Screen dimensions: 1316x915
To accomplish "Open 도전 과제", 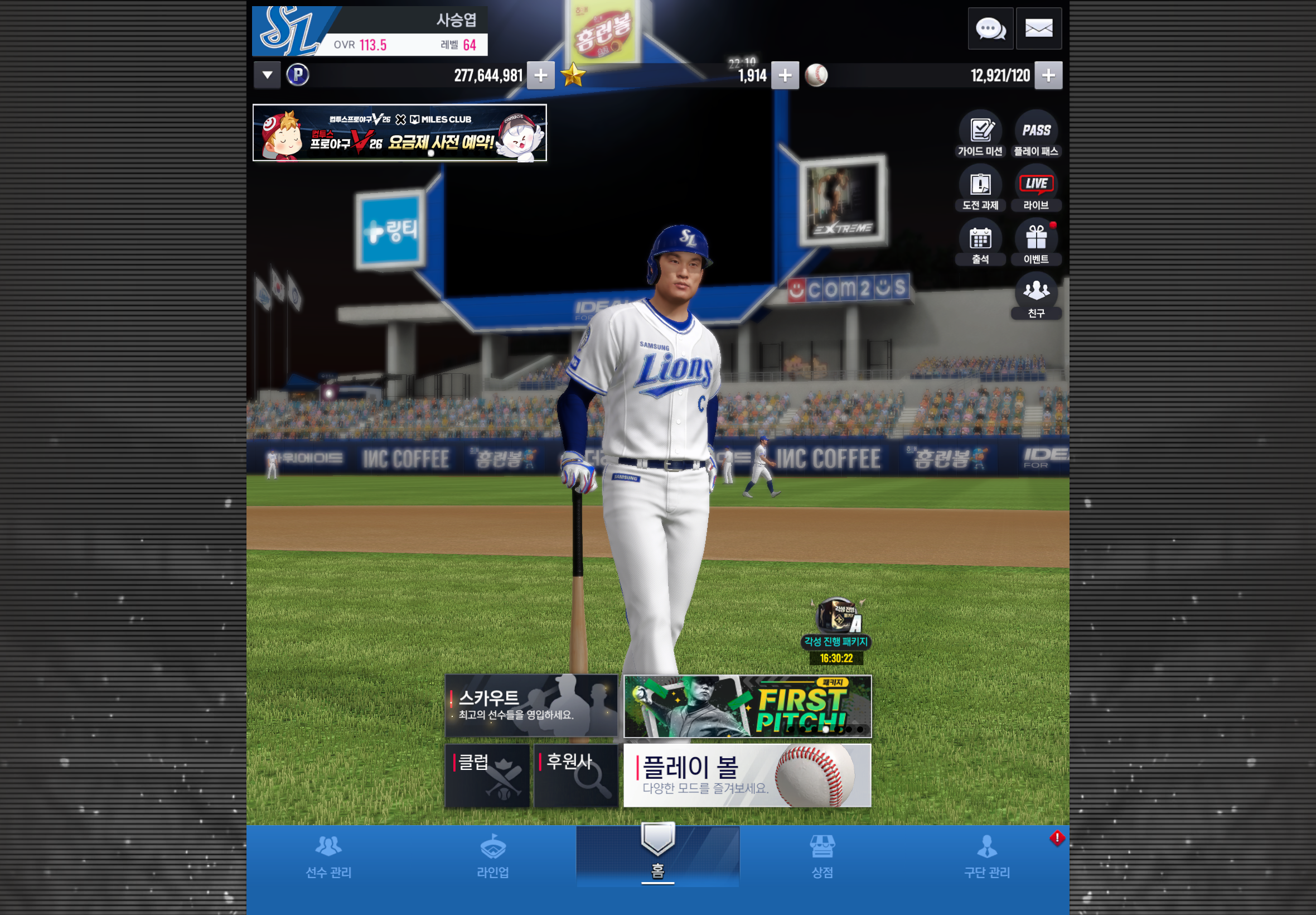I will pos(980,188).
